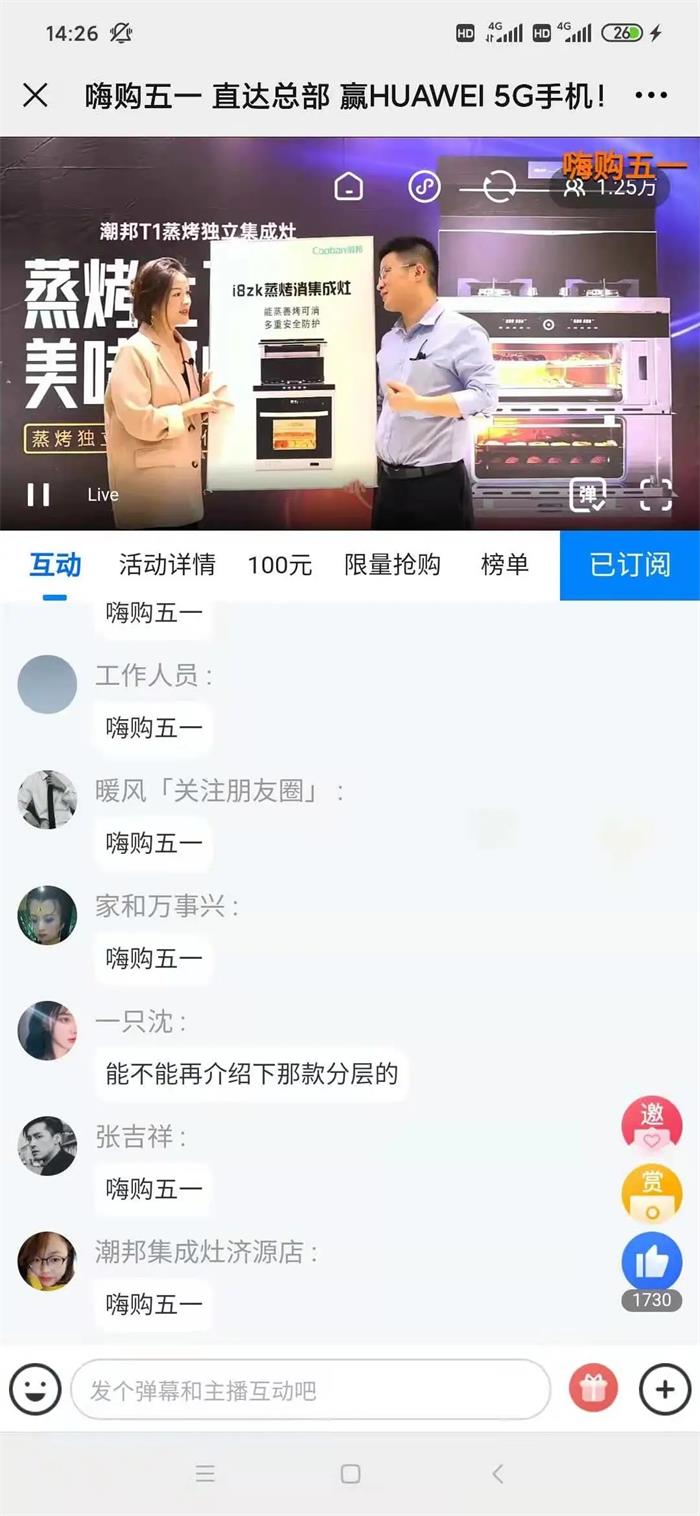The width and height of the screenshot is (700, 1516).
Task: Tap the link icon on the video
Action: click(x=424, y=186)
